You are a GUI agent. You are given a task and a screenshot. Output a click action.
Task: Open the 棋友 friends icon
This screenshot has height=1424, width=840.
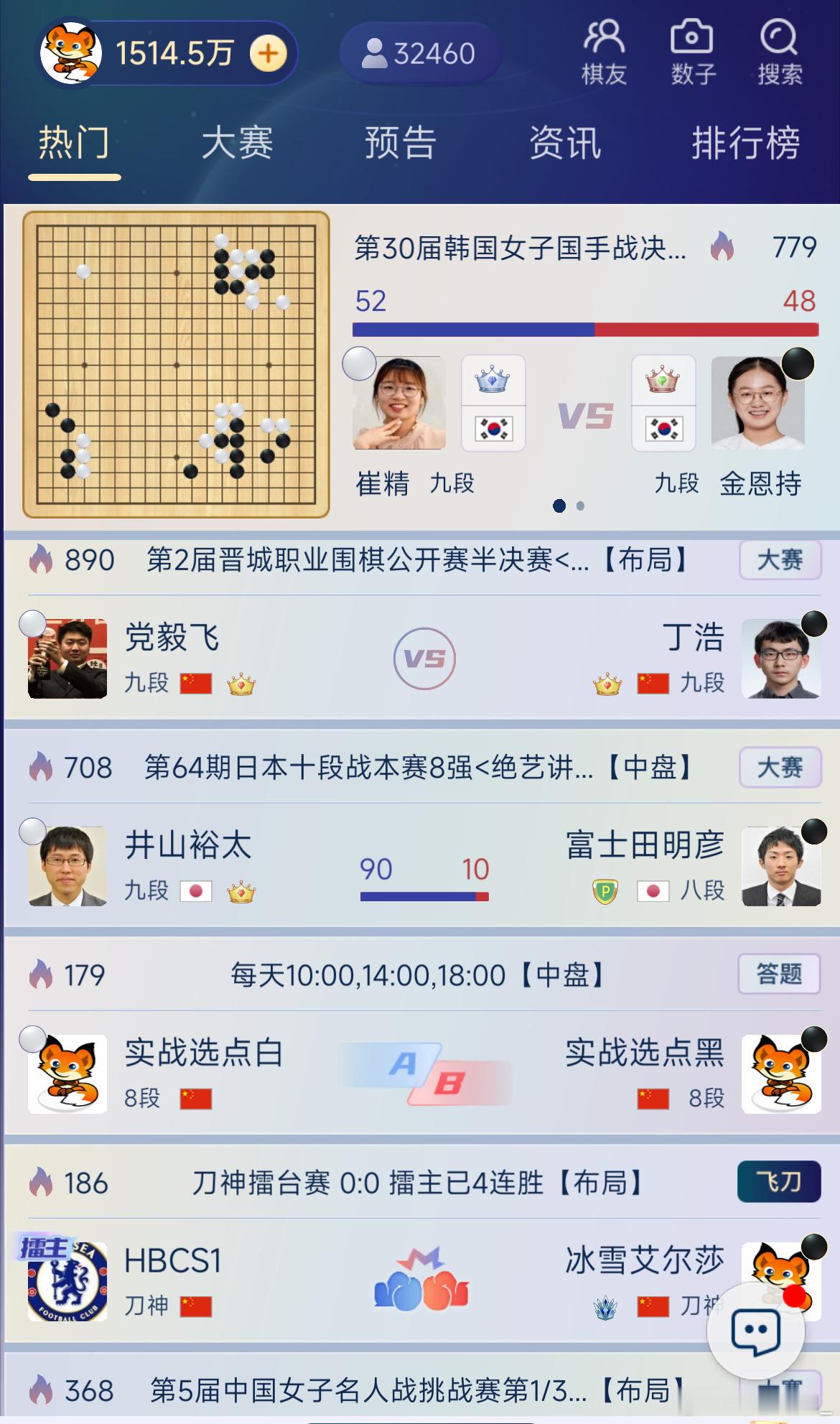[x=605, y=50]
